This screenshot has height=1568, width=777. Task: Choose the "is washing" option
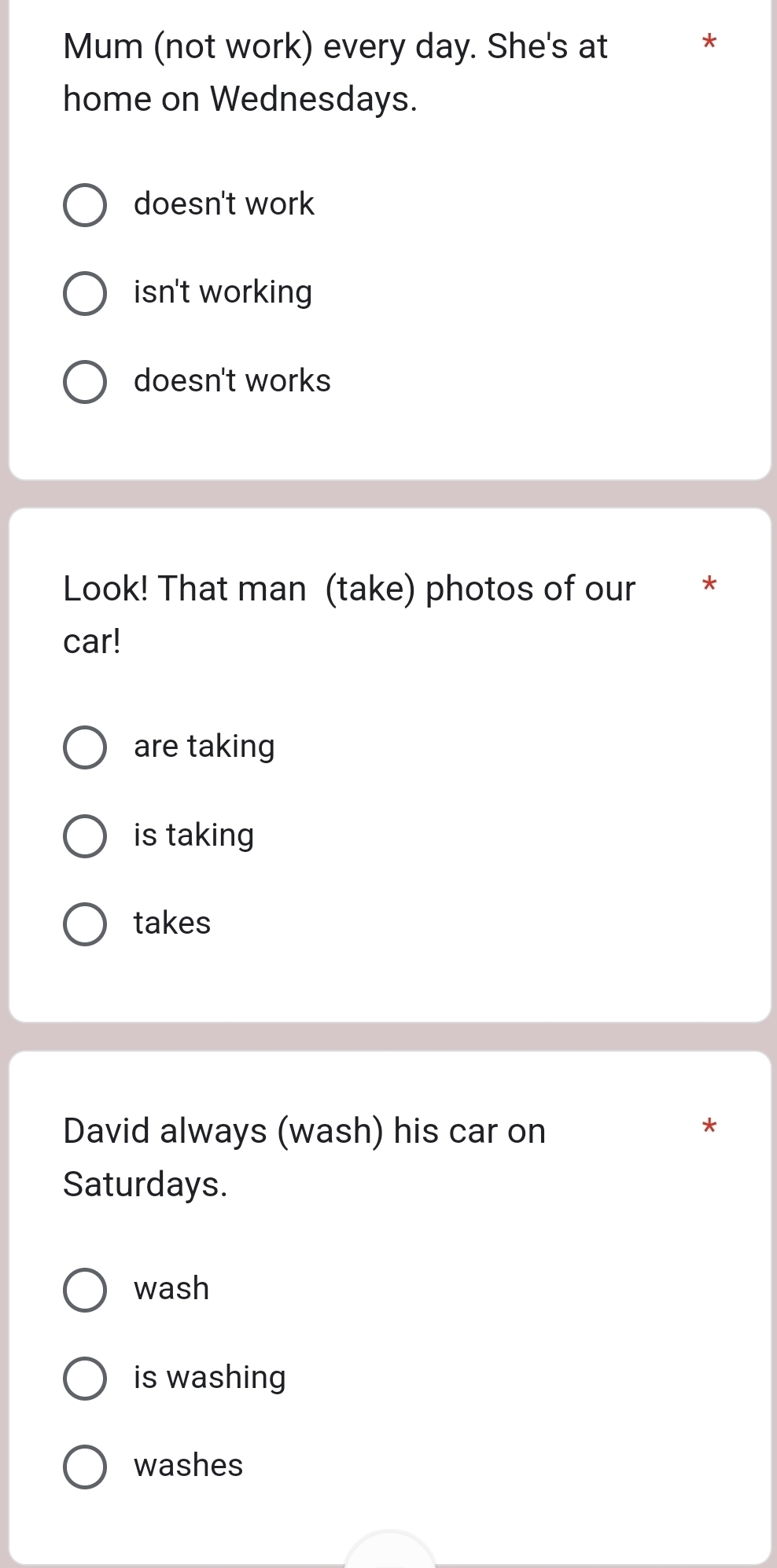coord(85,1379)
